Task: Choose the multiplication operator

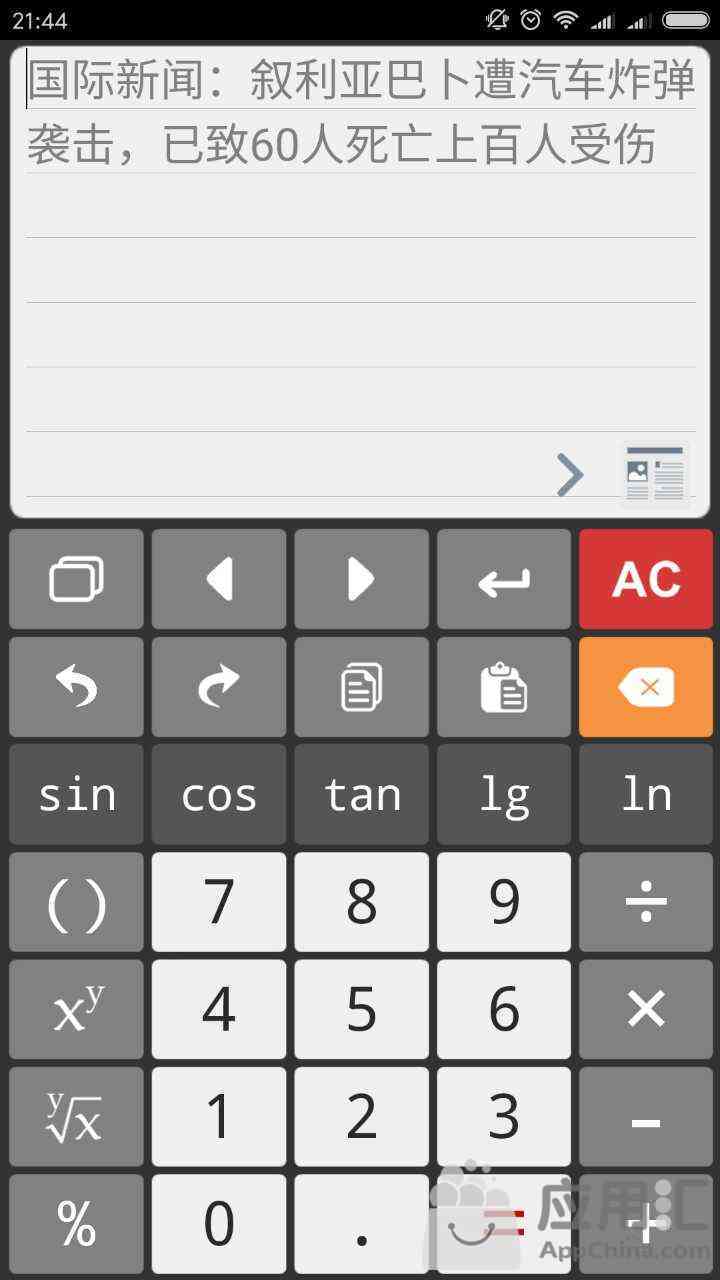Action: pyautogui.click(x=646, y=1009)
